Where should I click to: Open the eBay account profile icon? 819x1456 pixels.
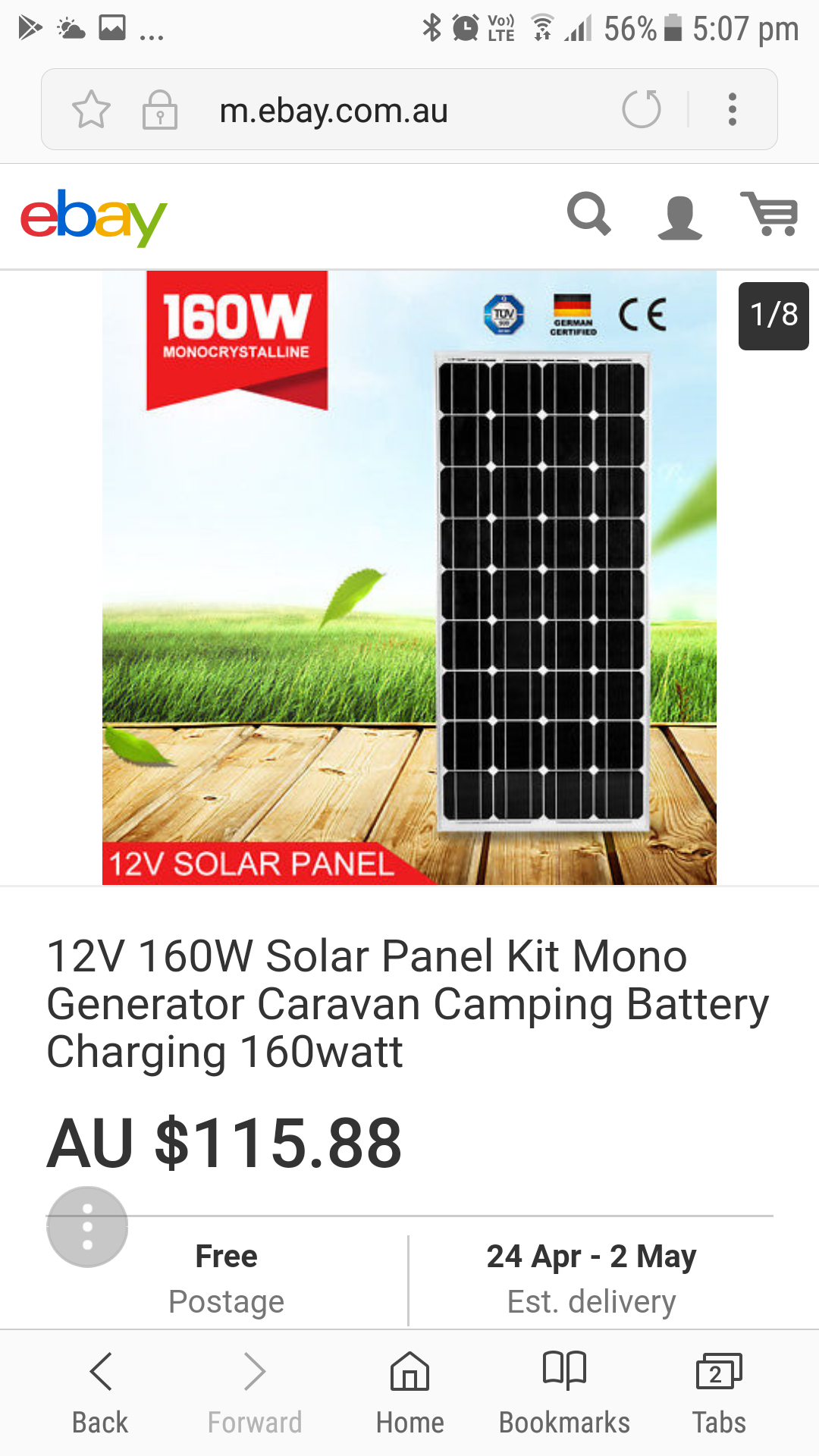coord(679,218)
